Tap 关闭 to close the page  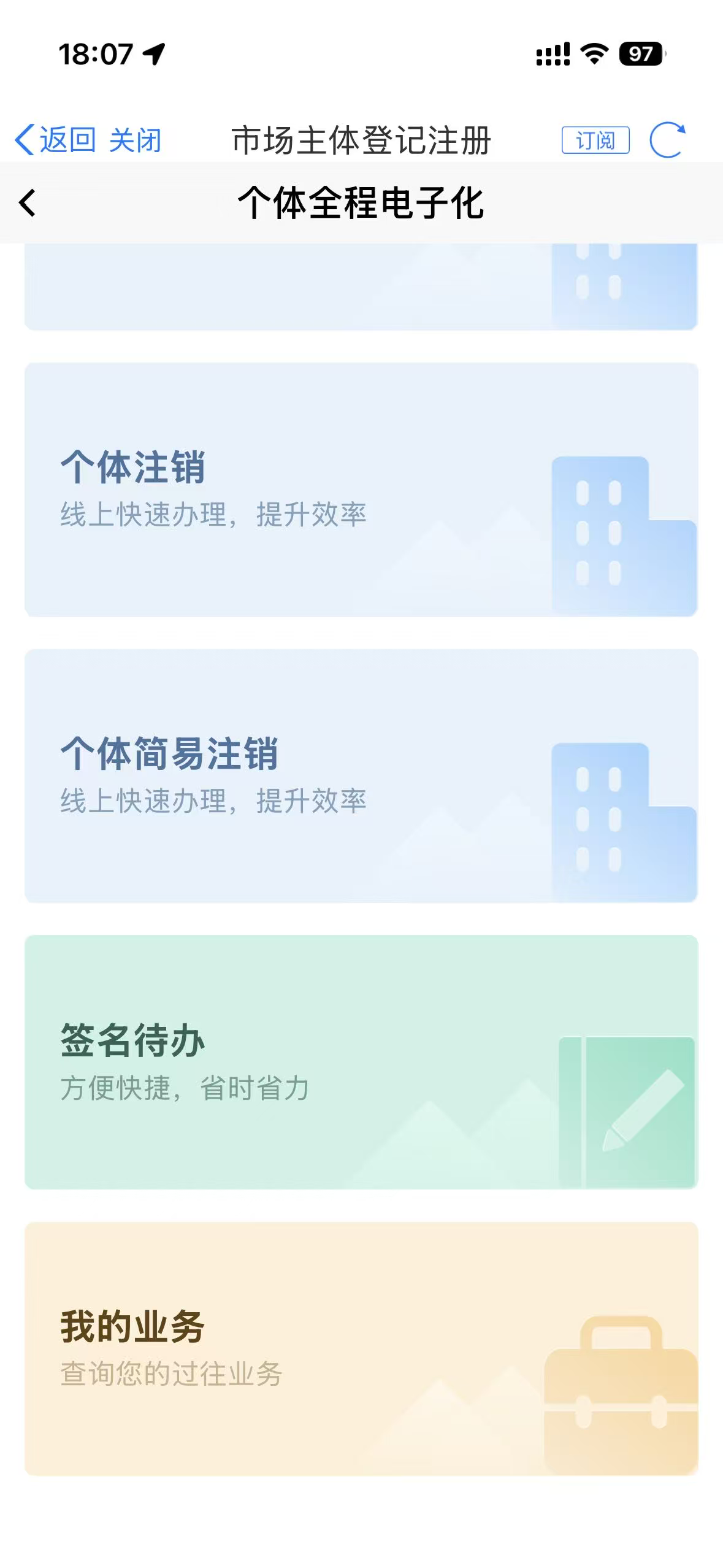[136, 140]
